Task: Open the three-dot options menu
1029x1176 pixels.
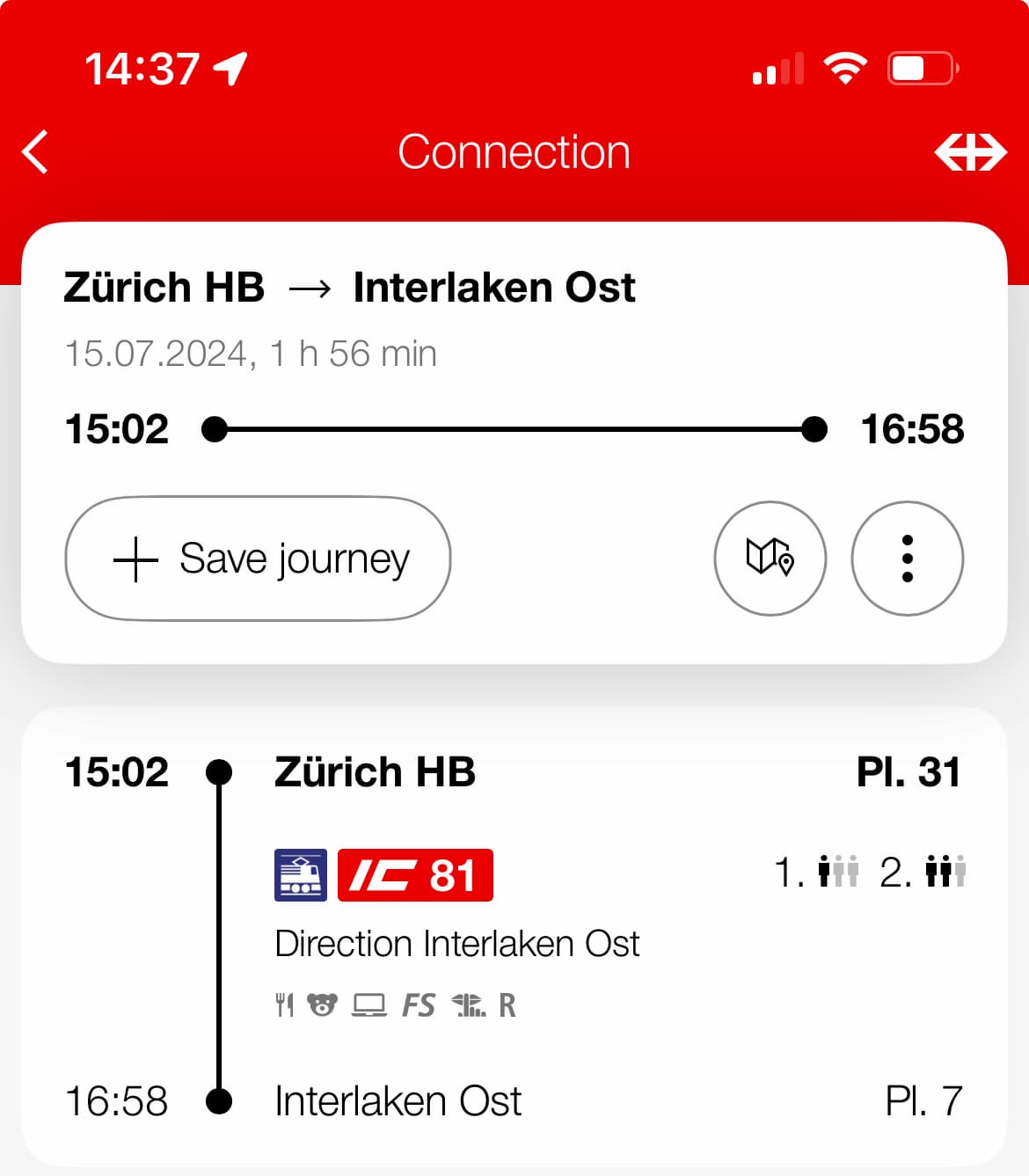Action: [907, 559]
